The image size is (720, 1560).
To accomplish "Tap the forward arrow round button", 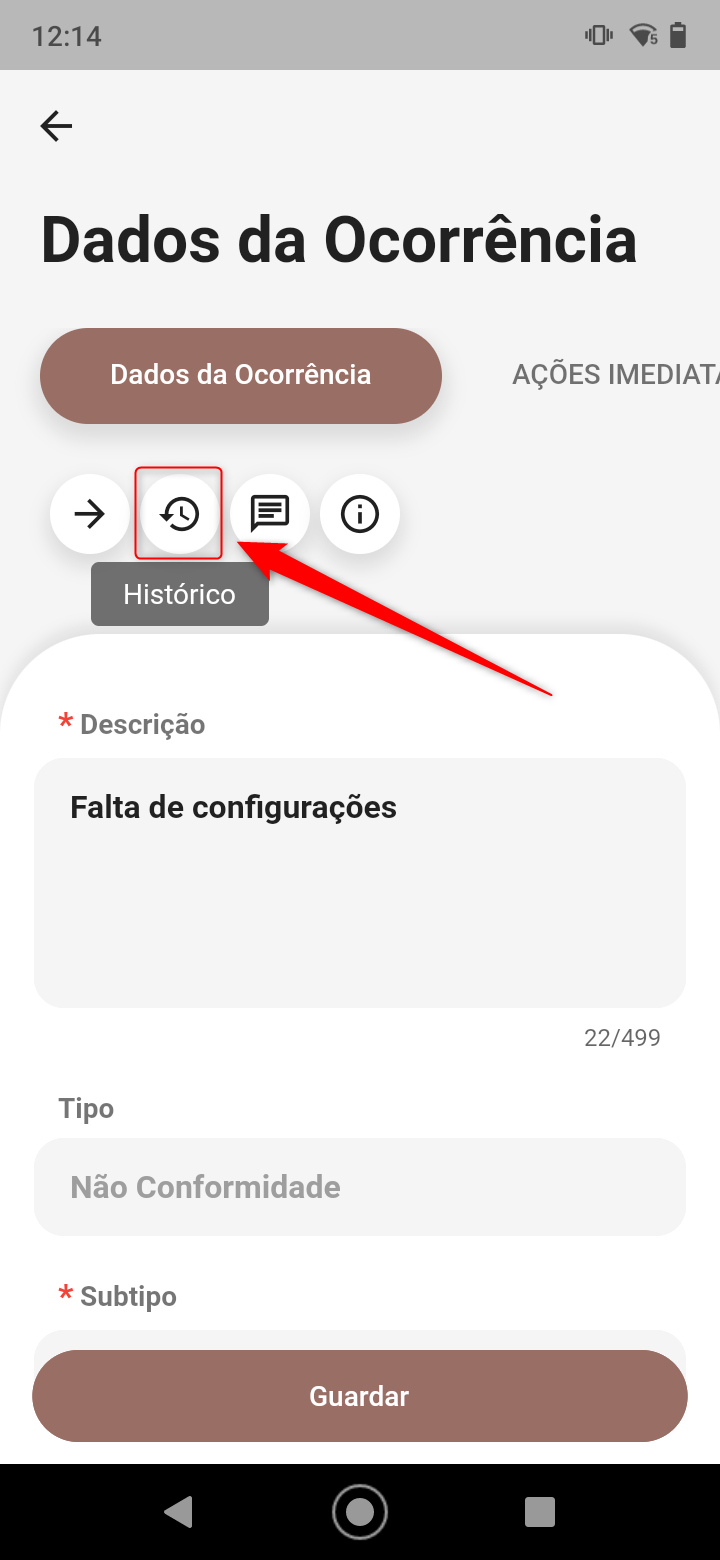I will 90,514.
